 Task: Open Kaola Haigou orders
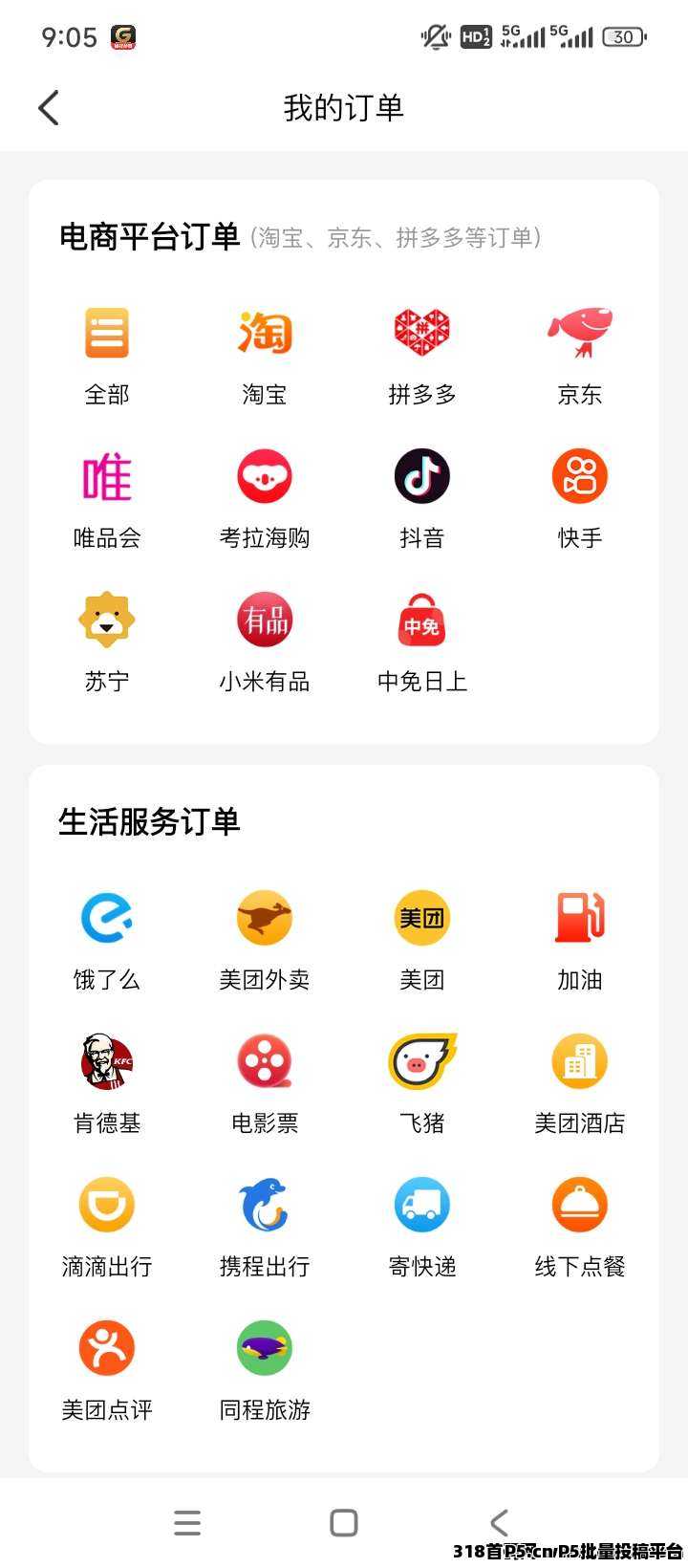coord(264,475)
